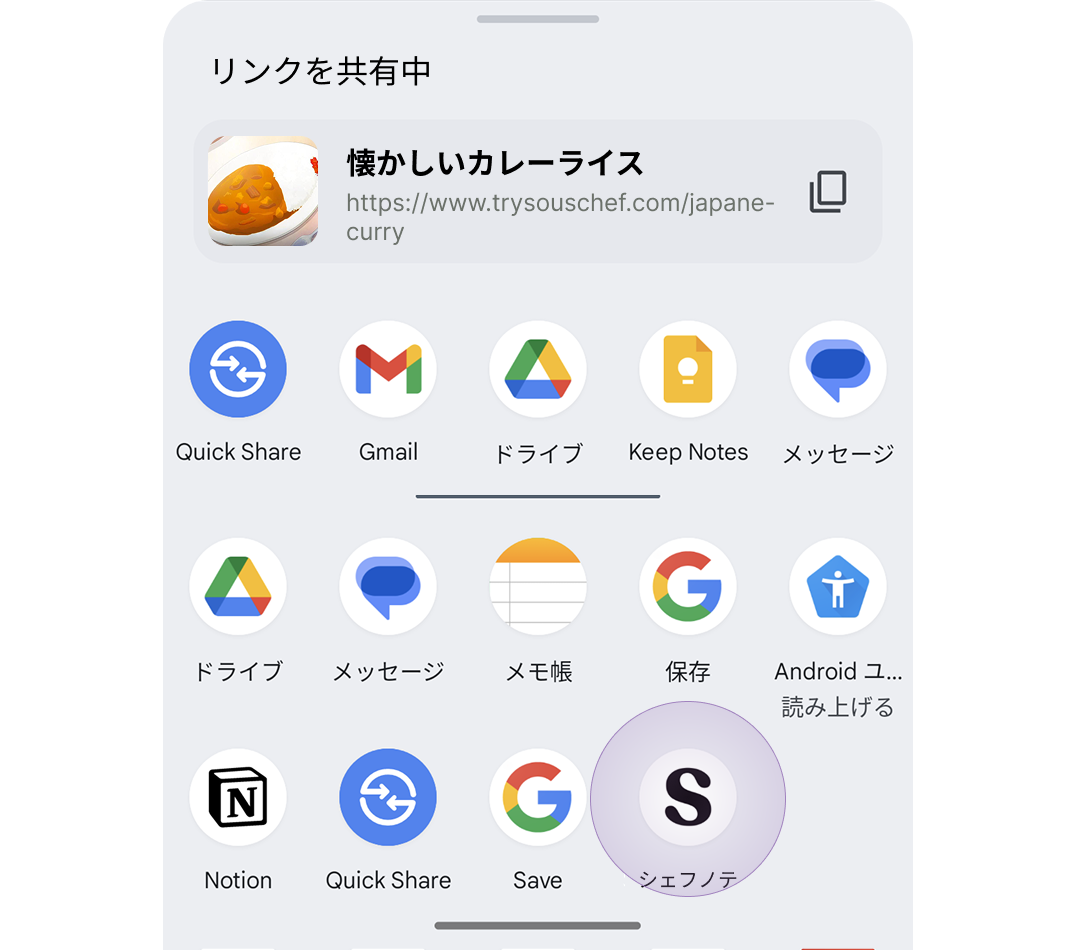Choose Android ユ... 読み上げる option
Viewport: 1076px width, 950px height.
click(x=838, y=587)
